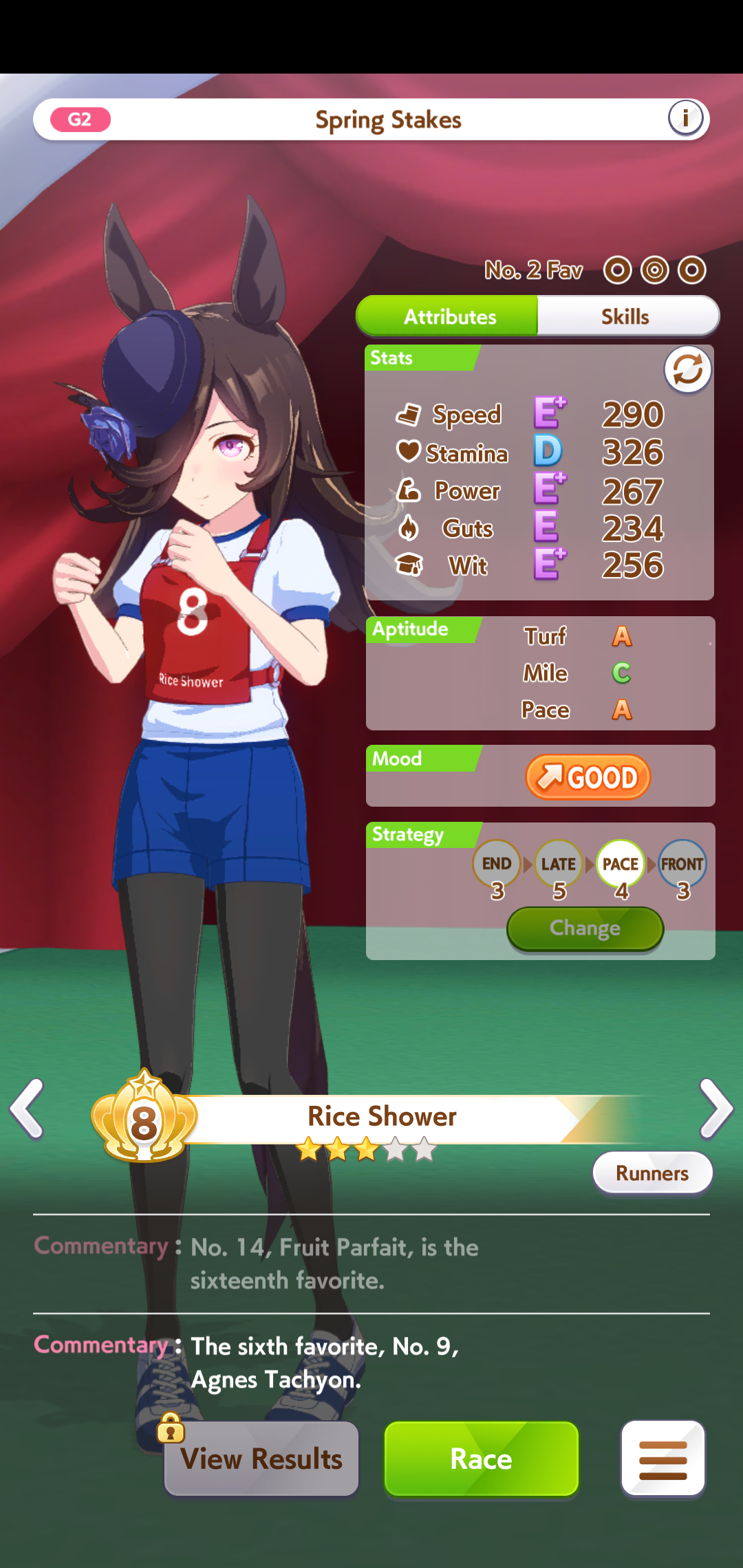Open the Runners list
Image resolution: width=743 pixels, height=1568 pixels.
click(x=652, y=1173)
